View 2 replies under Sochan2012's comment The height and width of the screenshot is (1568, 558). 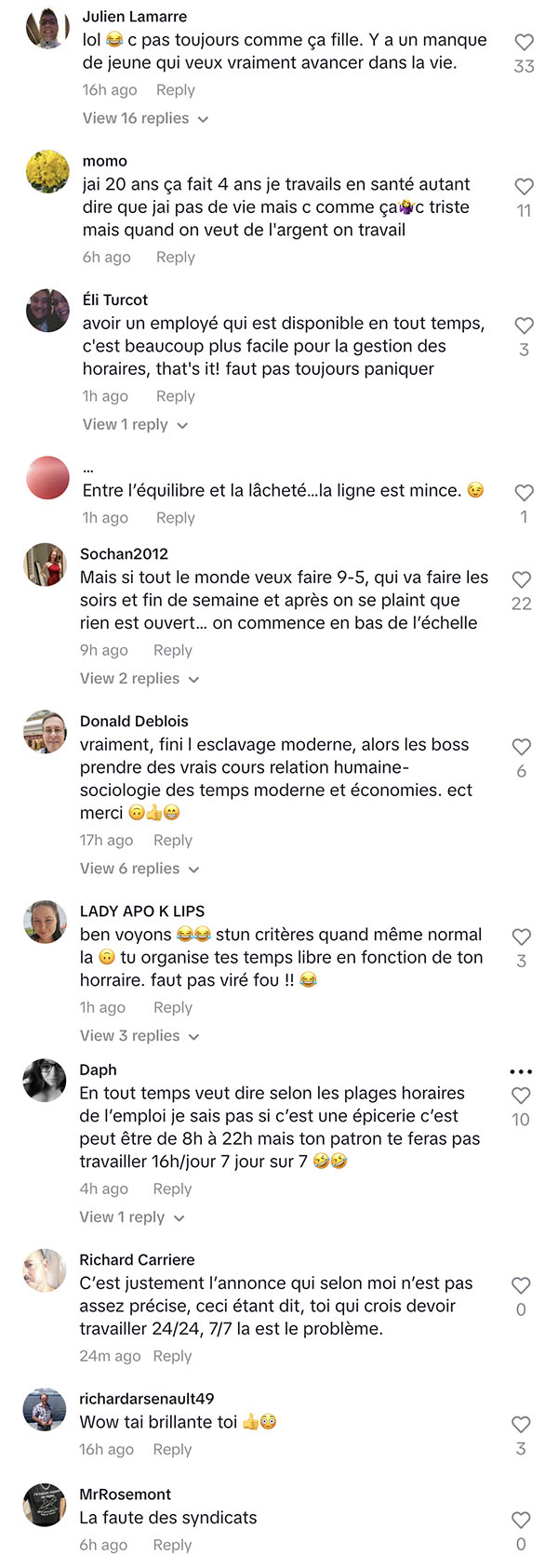[x=139, y=679]
